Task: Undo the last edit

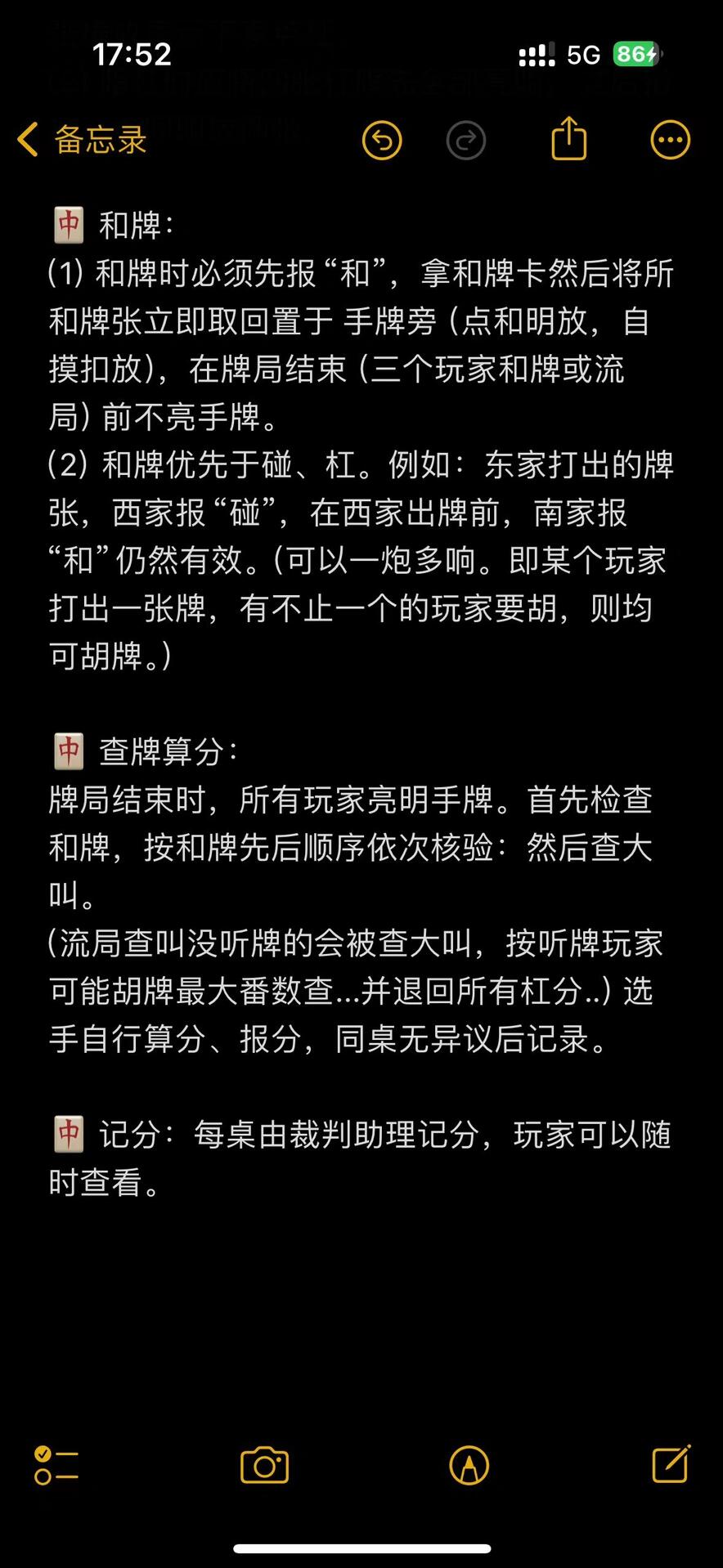Action: (x=382, y=141)
